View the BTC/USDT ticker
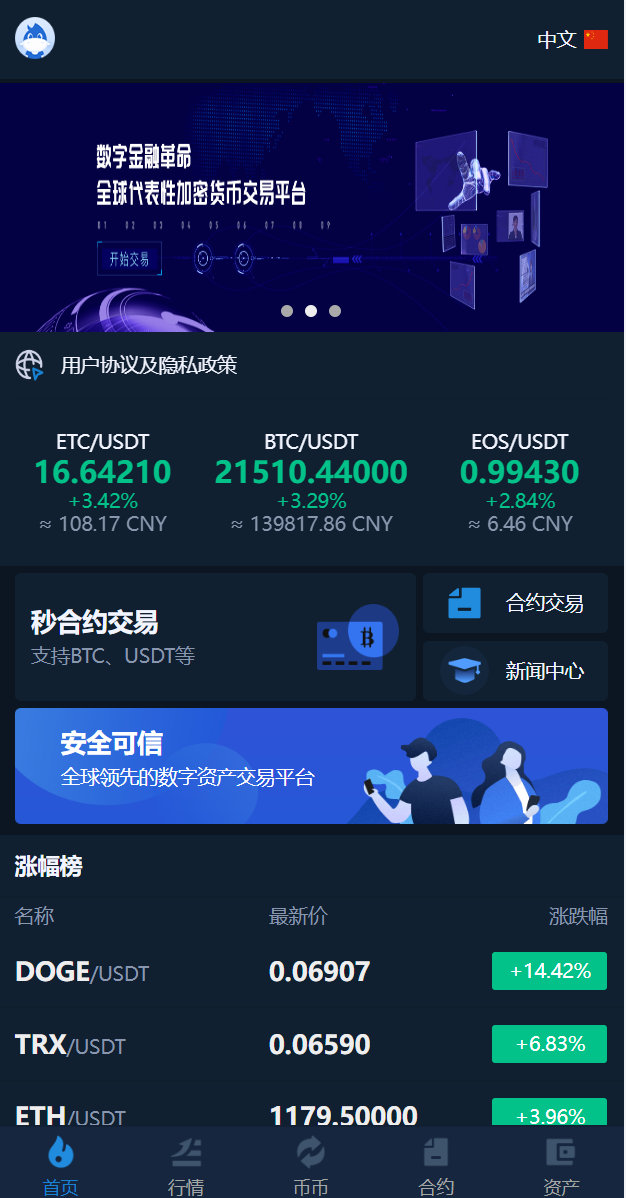Viewport: 626px width, 1198px height. click(311, 482)
